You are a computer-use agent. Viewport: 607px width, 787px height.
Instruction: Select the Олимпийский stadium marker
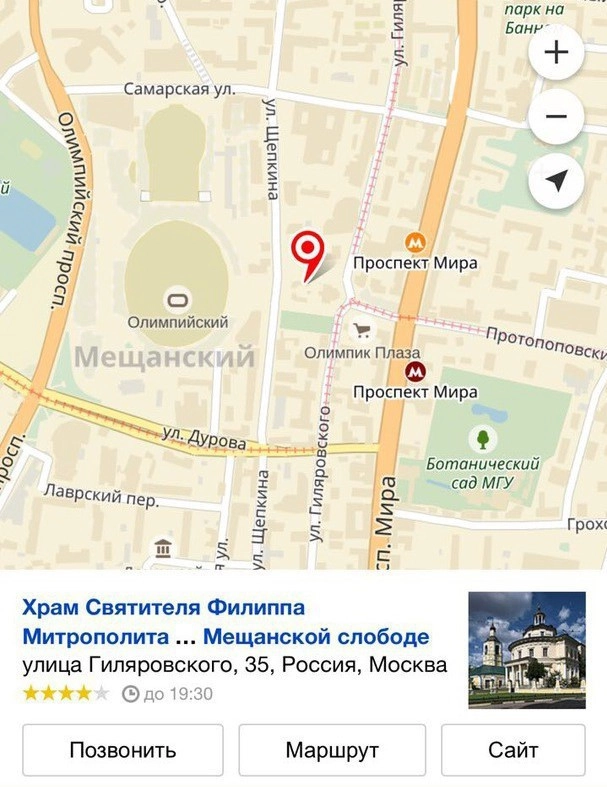click(x=178, y=299)
